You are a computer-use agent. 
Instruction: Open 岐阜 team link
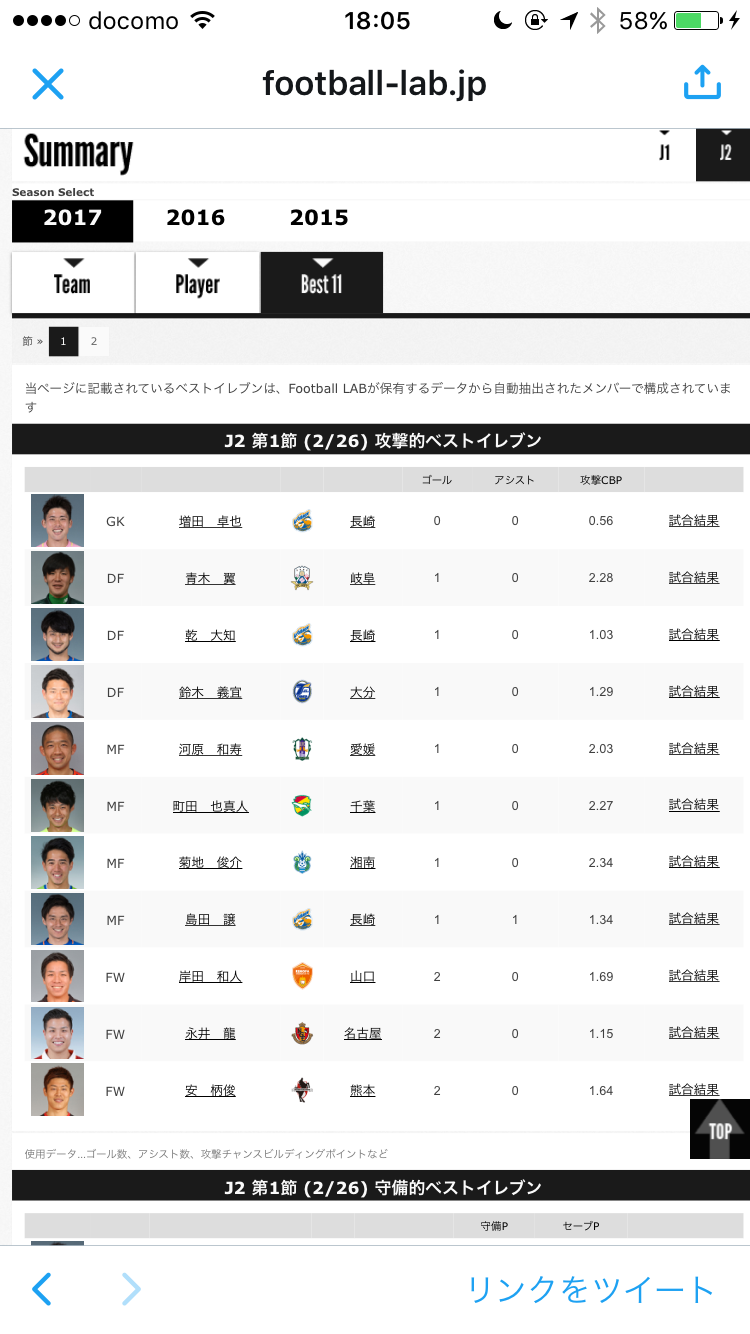tap(362, 578)
